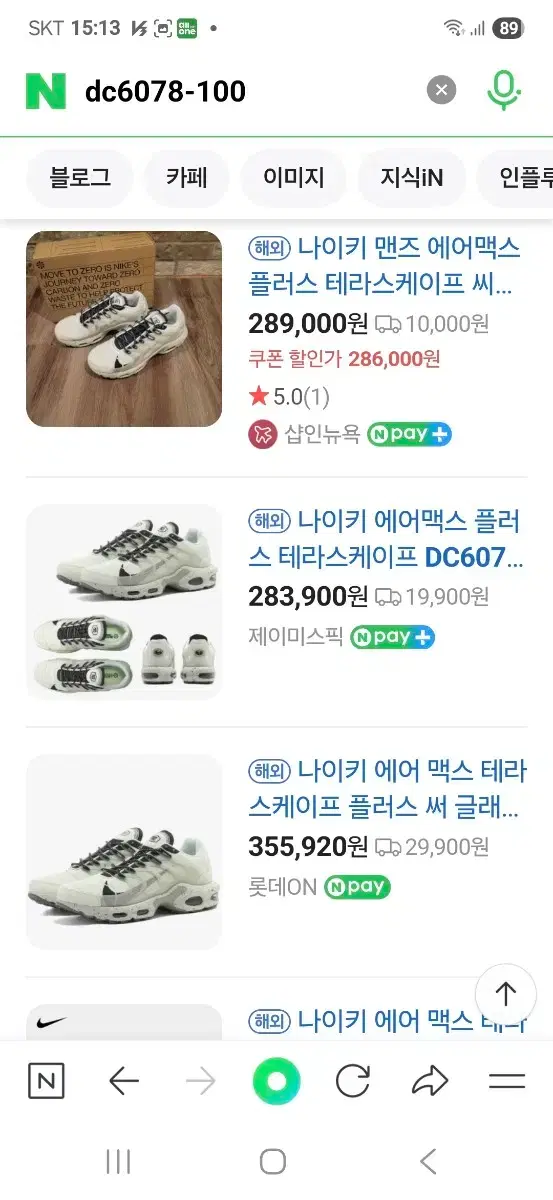Viewport: 553px width, 1200px height.
Task: Open the 289,000원 샵인뉴욕 product image
Action: [124, 329]
